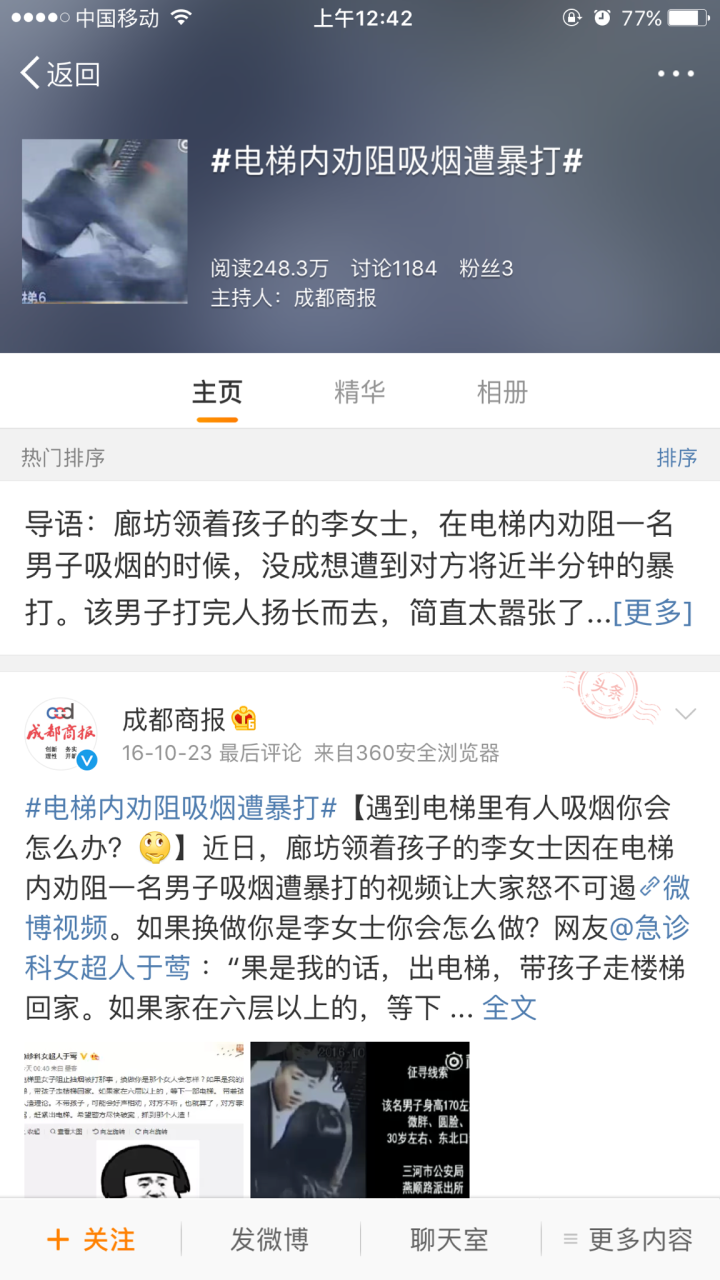This screenshot has width=720, height=1280.
Task: Expand the intro with [更多]
Action: 652,612
